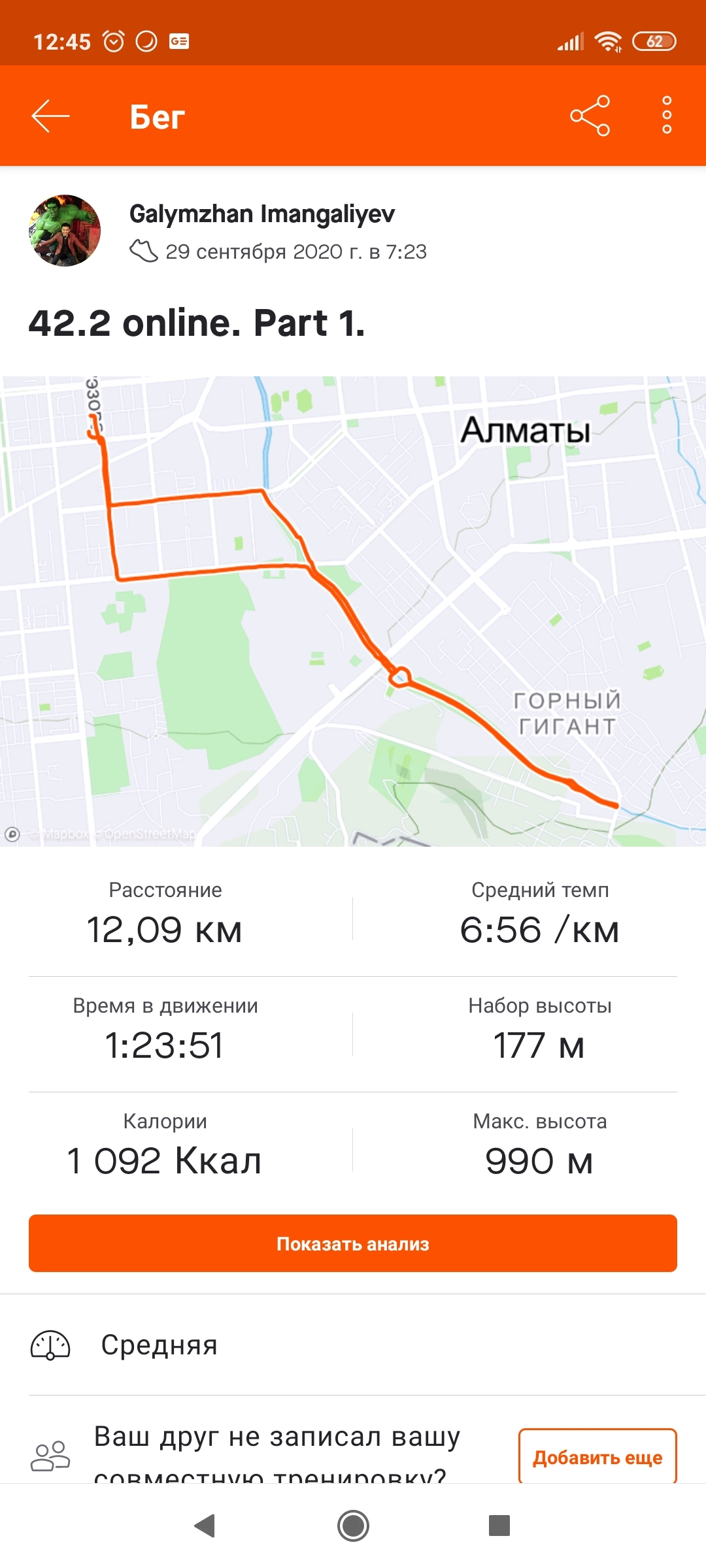The width and height of the screenshot is (706, 1568).
Task: Tap the system back button
Action: pyautogui.click(x=205, y=1526)
